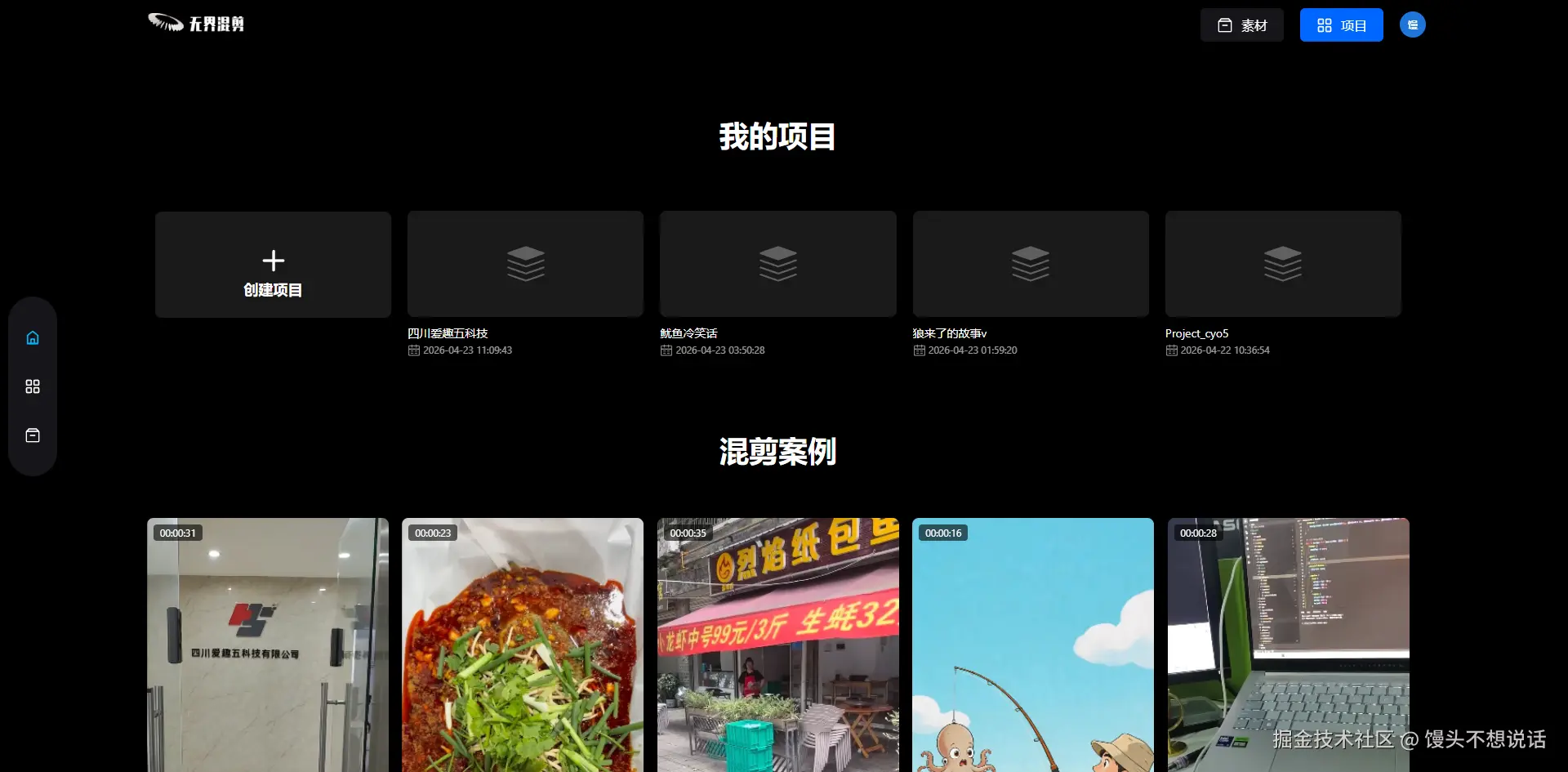Play the 00:00:16 cartoon fishing example video
This screenshot has width=1568, height=772.
pos(1032,645)
